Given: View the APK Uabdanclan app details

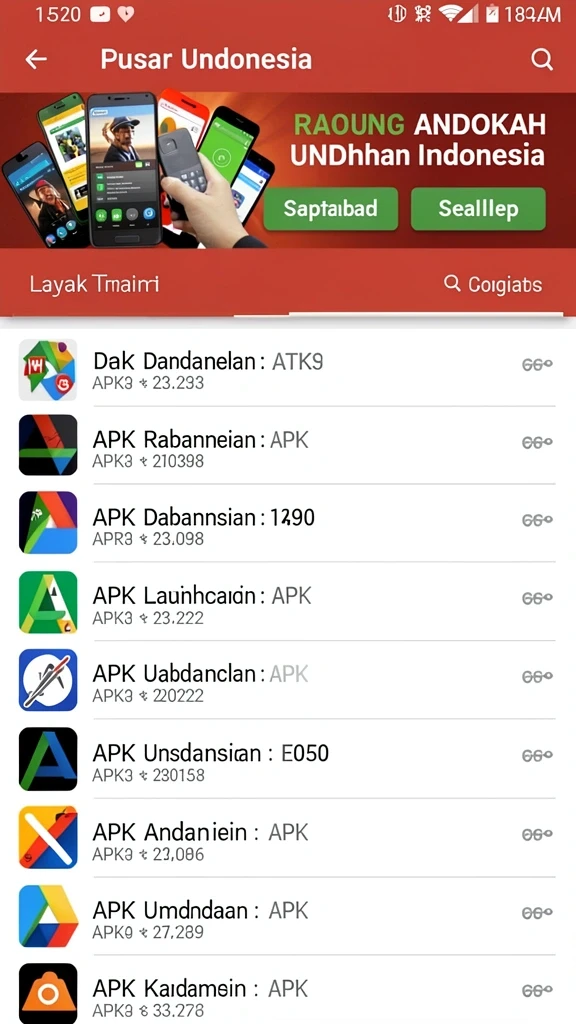Looking at the screenshot, I should 288,680.
